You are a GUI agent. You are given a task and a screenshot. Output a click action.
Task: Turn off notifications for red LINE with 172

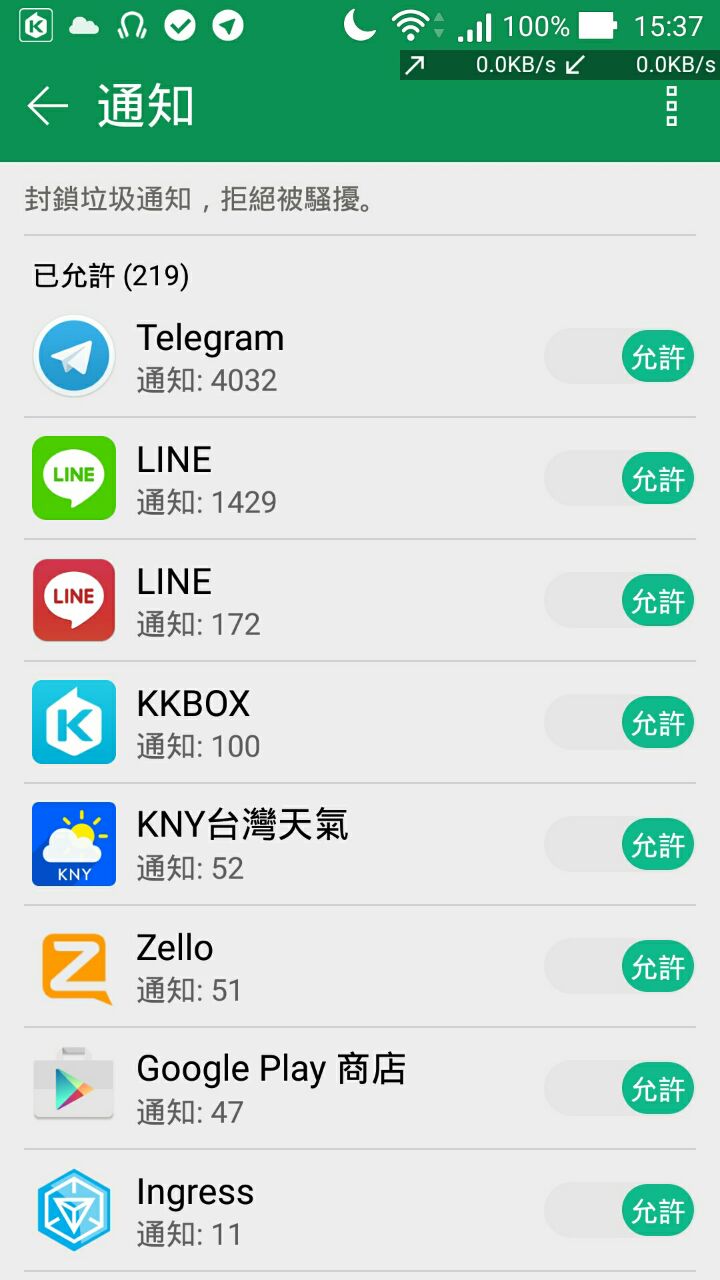click(619, 601)
